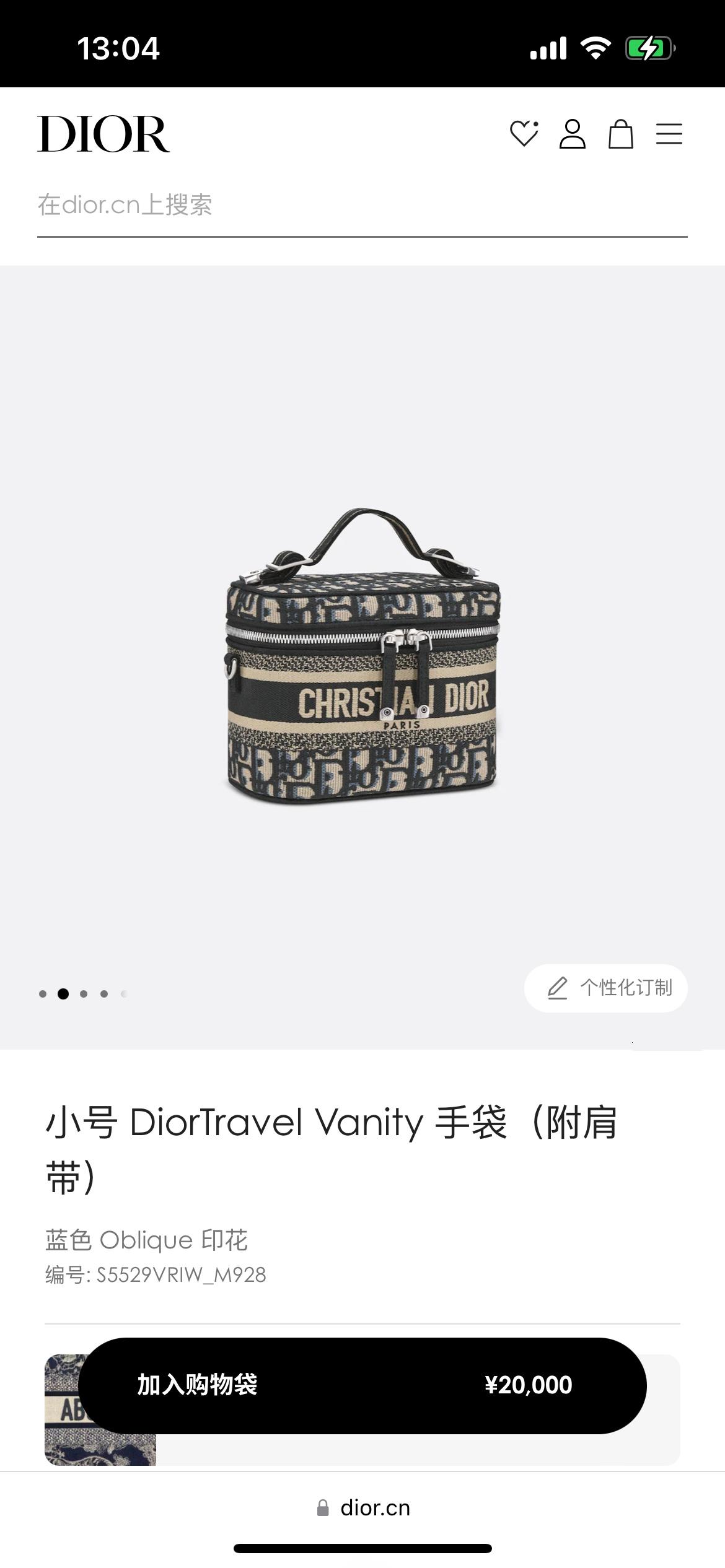The image size is (725, 1568).
Task: Open the Dior Vanity bag product image
Action: pyautogui.click(x=362, y=656)
